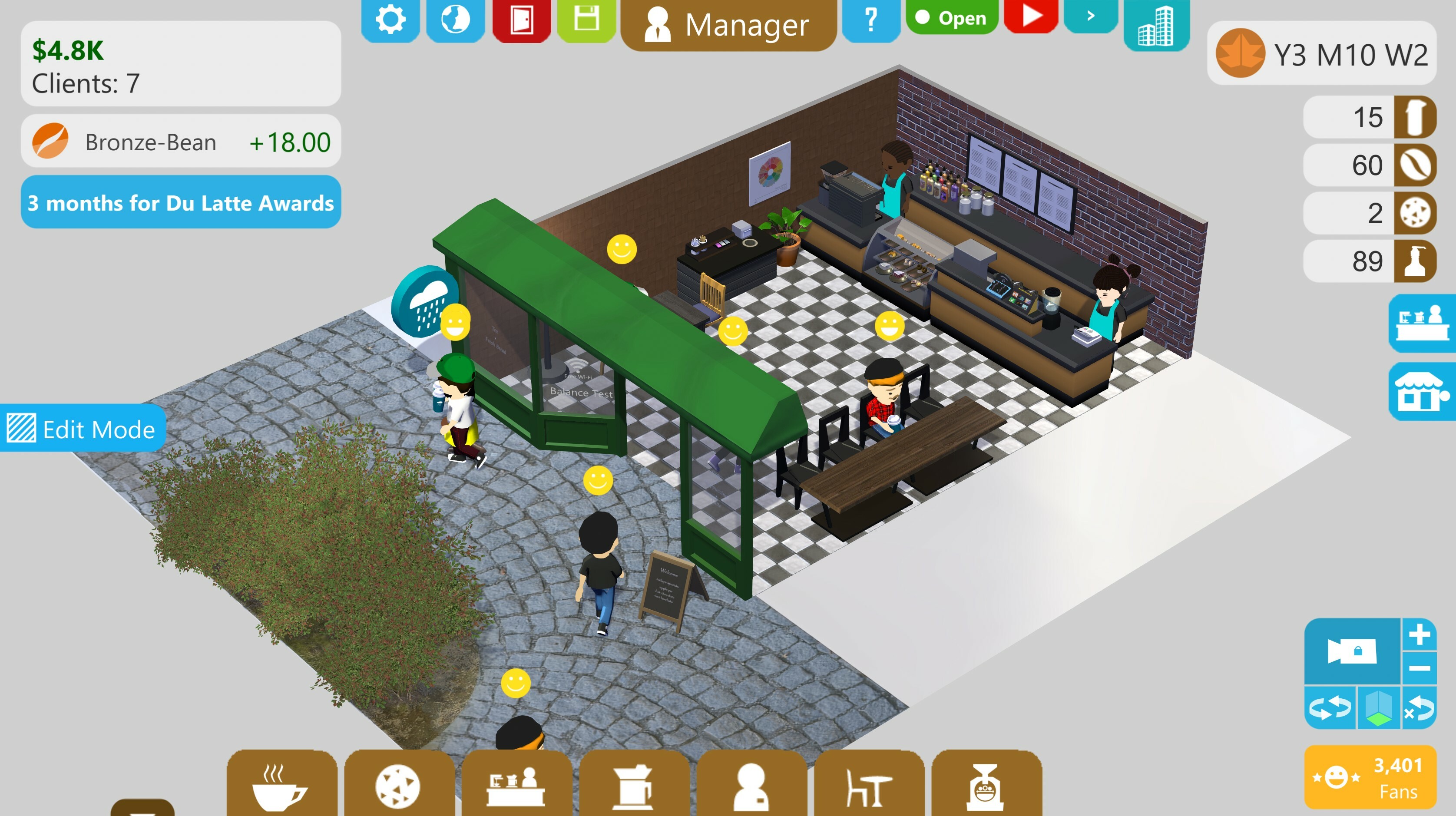Viewport: 1456px width, 816px height.
Task: Save game with the floppy disk icon
Action: (x=586, y=20)
